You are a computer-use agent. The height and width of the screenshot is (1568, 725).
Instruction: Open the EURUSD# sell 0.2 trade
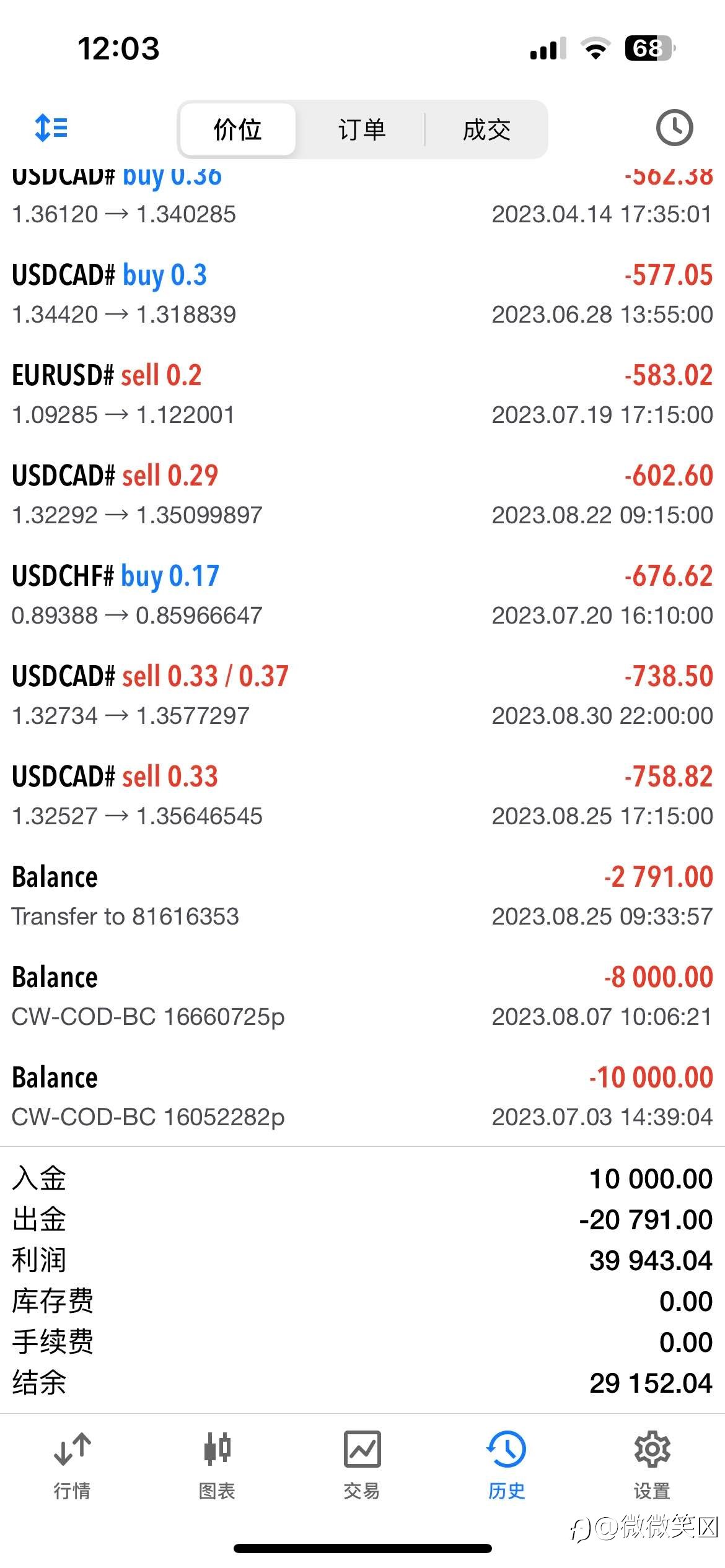point(362,394)
